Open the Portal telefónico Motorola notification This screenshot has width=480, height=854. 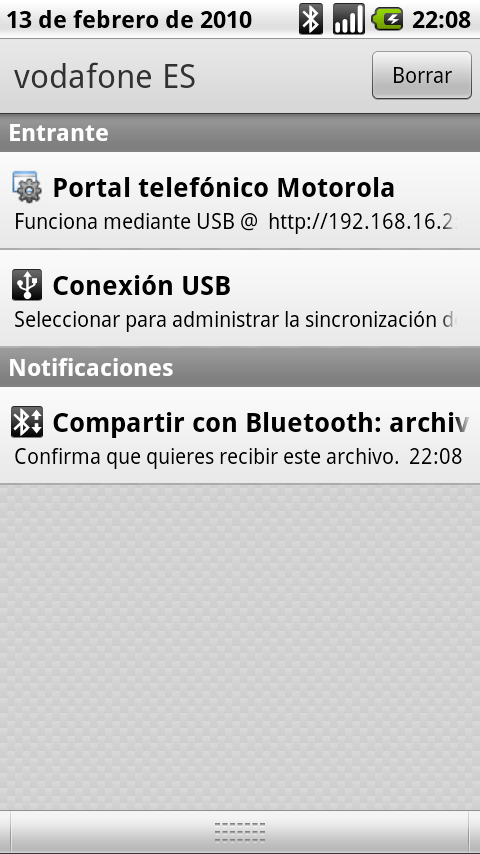point(240,201)
